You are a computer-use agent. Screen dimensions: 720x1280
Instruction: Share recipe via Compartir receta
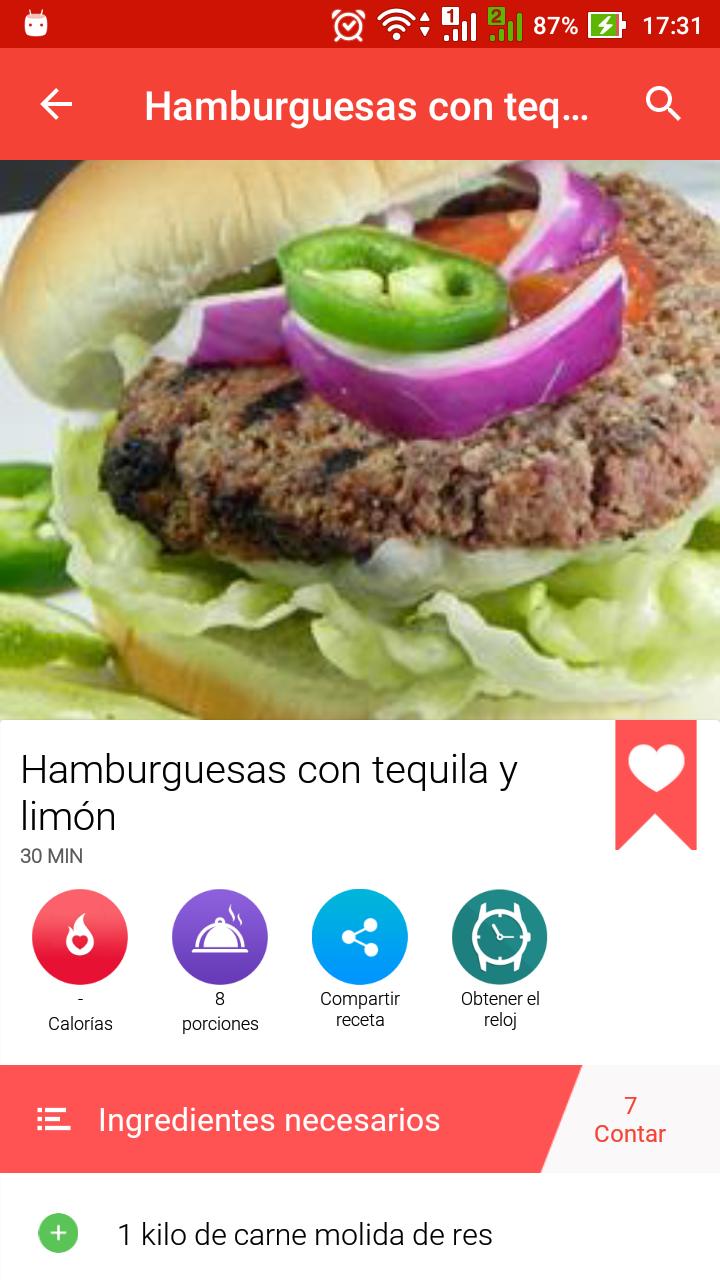pyautogui.click(x=360, y=937)
